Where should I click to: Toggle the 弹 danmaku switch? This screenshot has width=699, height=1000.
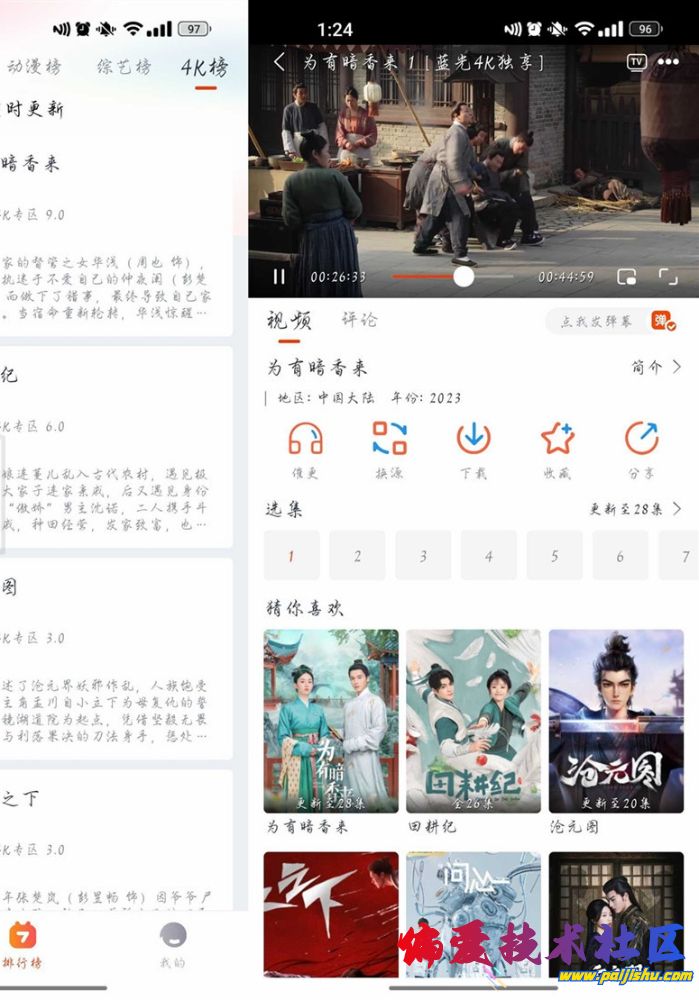[663, 321]
